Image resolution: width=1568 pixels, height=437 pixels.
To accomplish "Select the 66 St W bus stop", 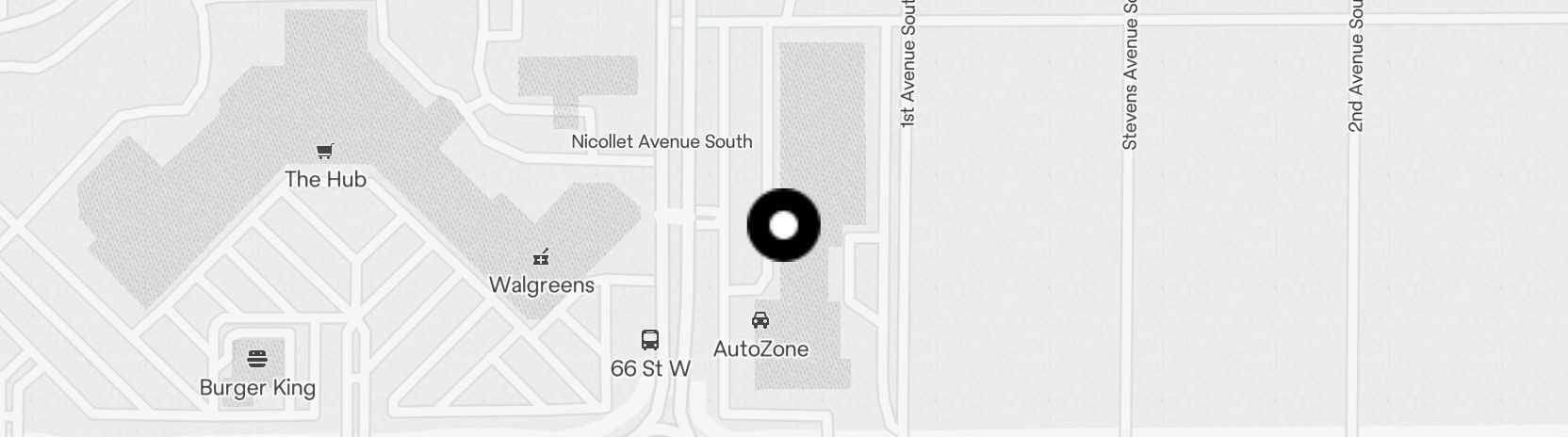I will (649, 340).
